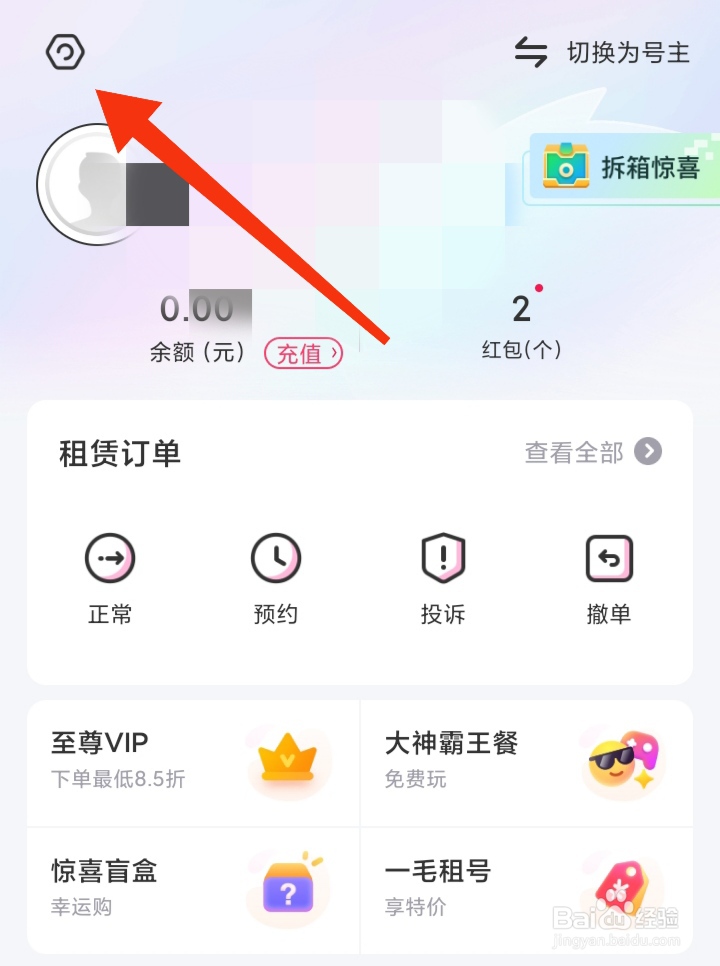Click the 投诉 complaint shield icon
This screenshot has width=720, height=966.
(x=442, y=557)
